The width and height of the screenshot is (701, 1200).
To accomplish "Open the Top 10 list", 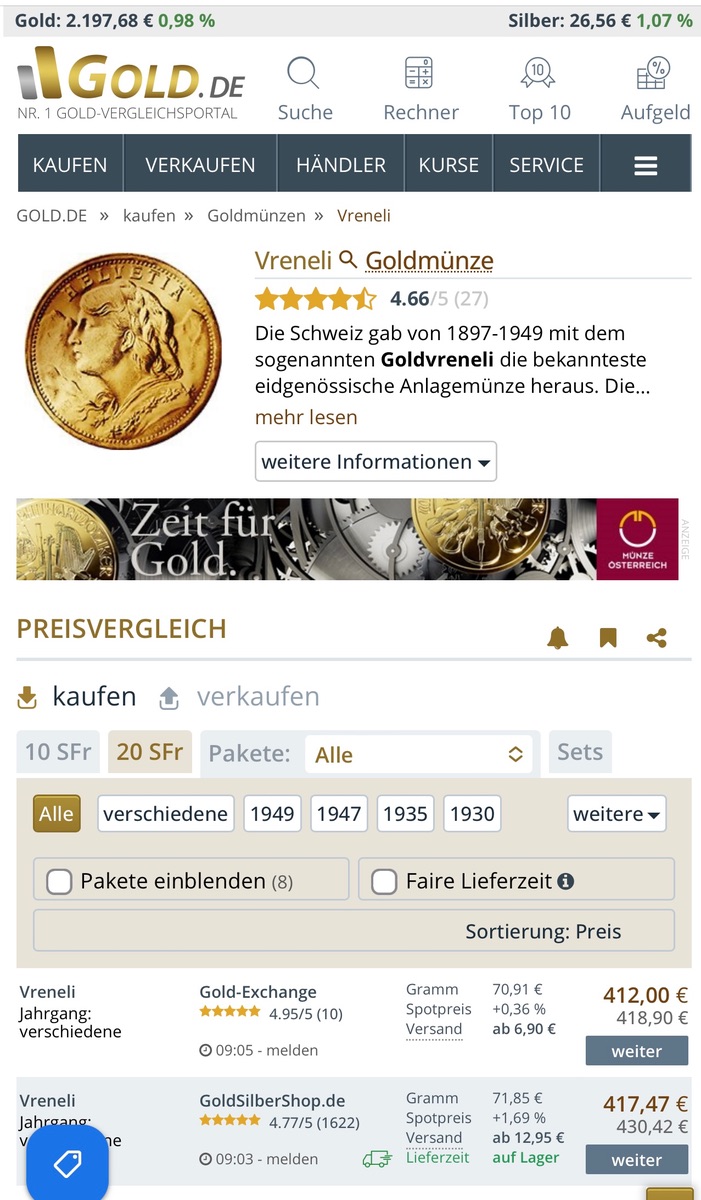I will tap(539, 88).
